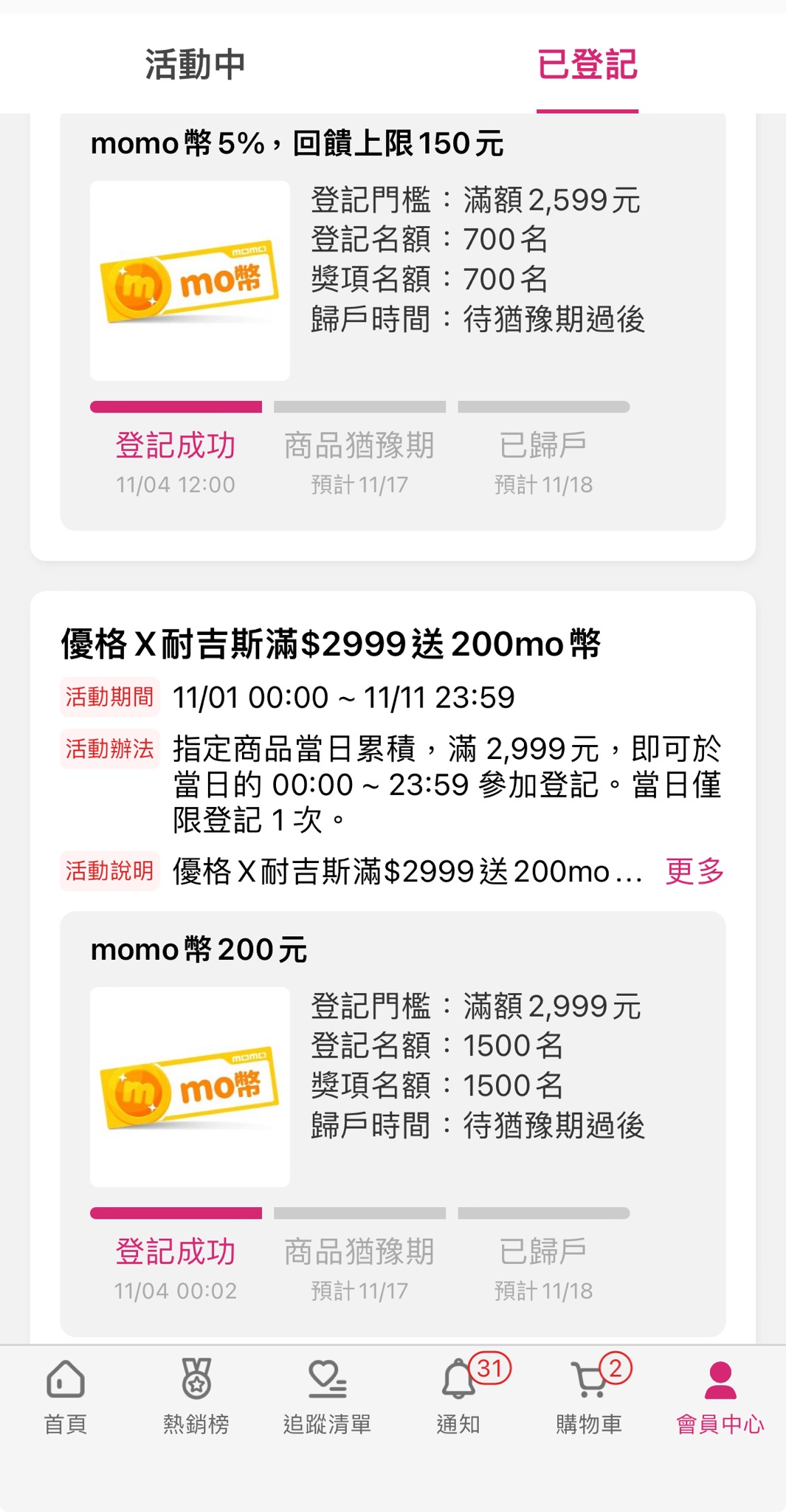The height and width of the screenshot is (1512, 786).
Task: Open the 優格X耐吉斯滿$2999送200mo幣 activity card
Action: pyautogui.click(x=331, y=644)
